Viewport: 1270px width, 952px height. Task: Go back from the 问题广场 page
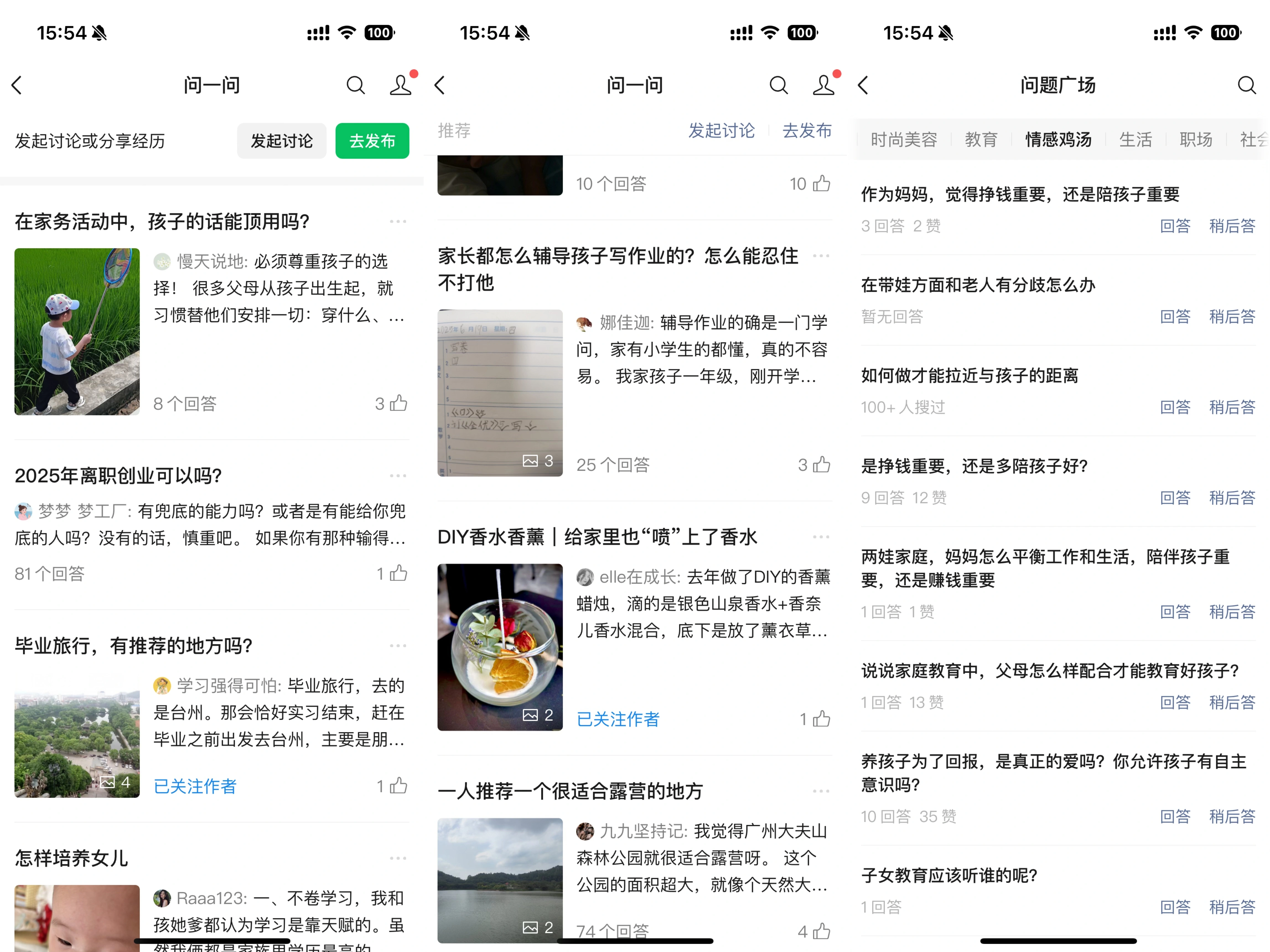(x=863, y=85)
